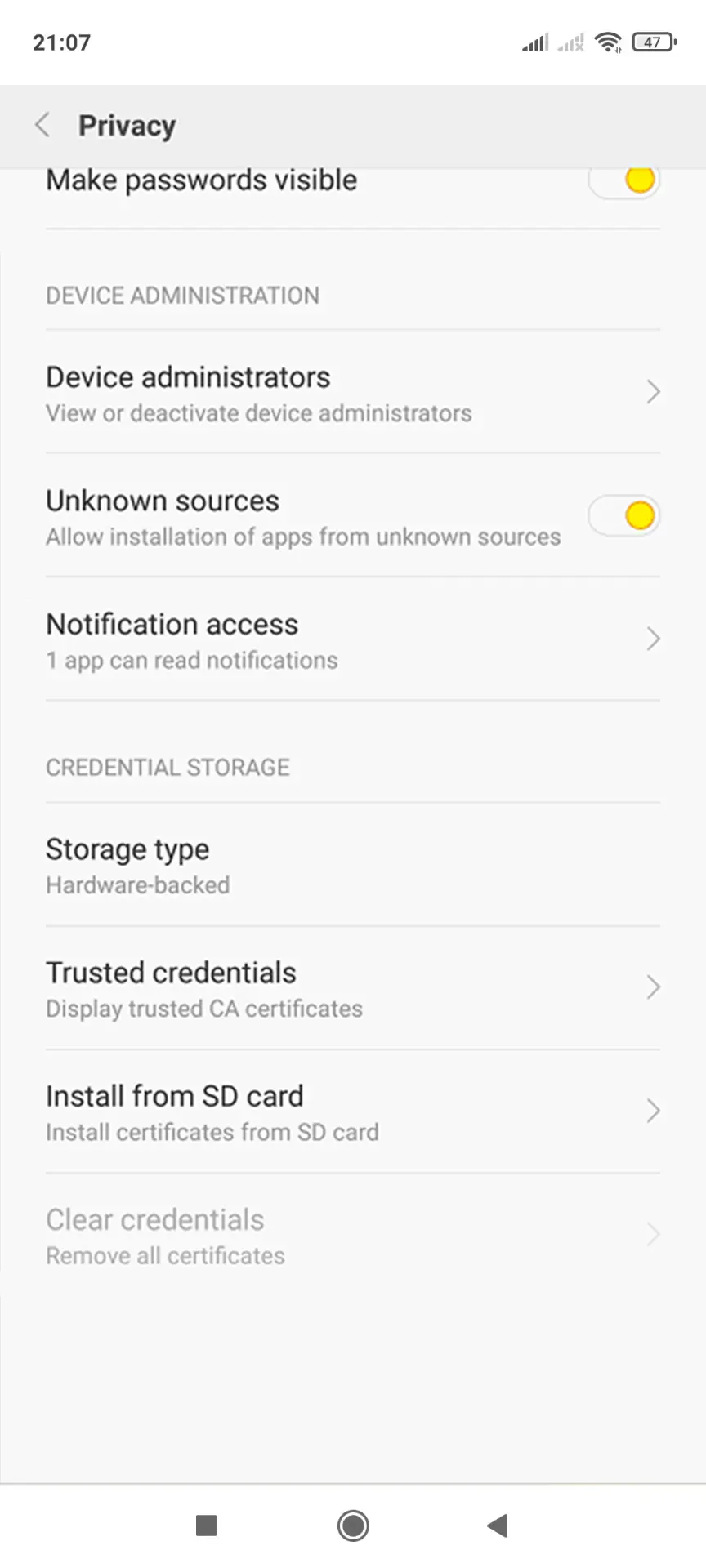Screen dimensions: 706x1568
Task: Tap the cellular signal strength icon
Action: pyautogui.click(x=535, y=42)
